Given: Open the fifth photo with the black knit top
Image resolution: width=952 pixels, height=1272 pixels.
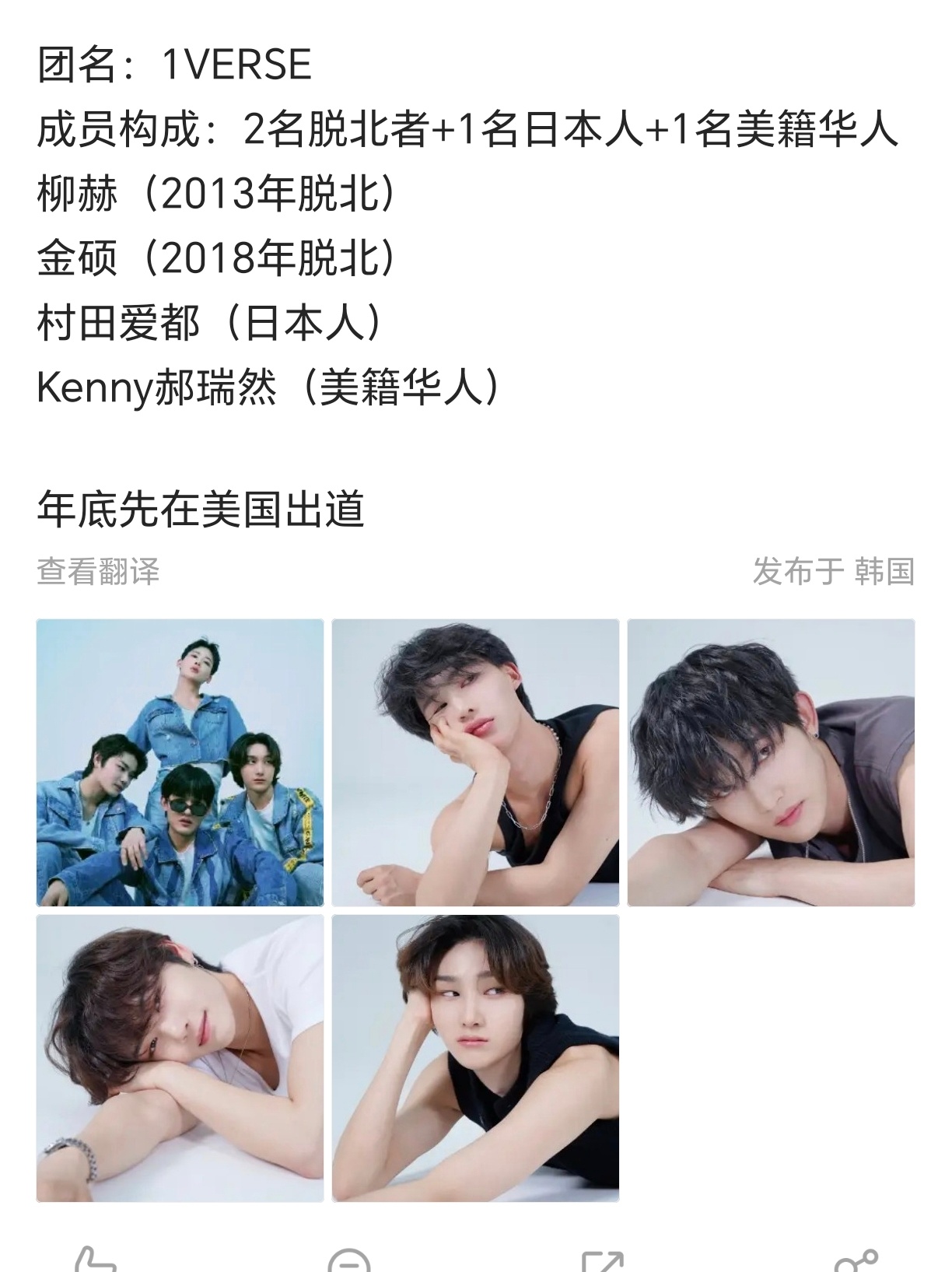Looking at the screenshot, I should 475,1058.
